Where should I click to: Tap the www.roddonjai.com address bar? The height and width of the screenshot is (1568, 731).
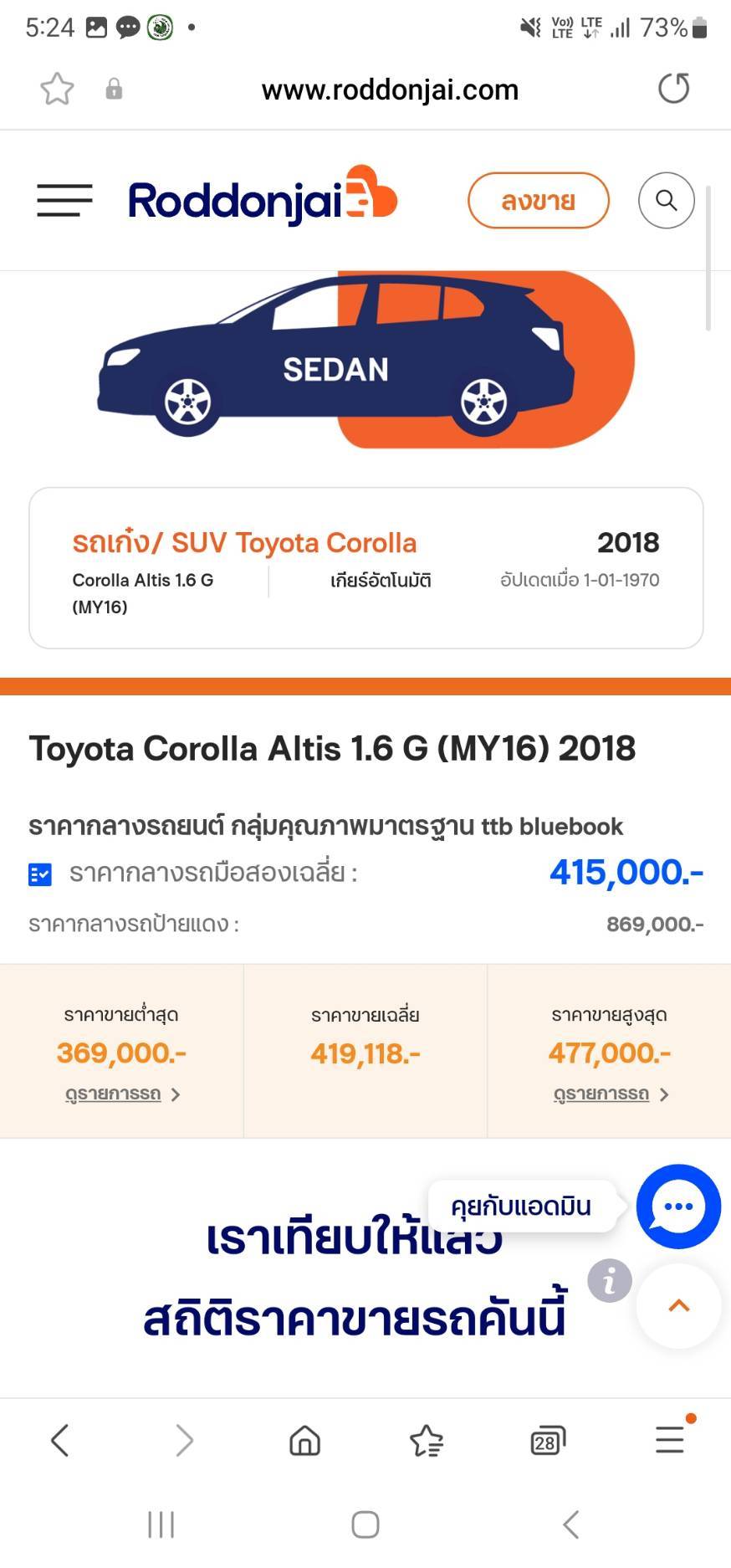coord(390,90)
